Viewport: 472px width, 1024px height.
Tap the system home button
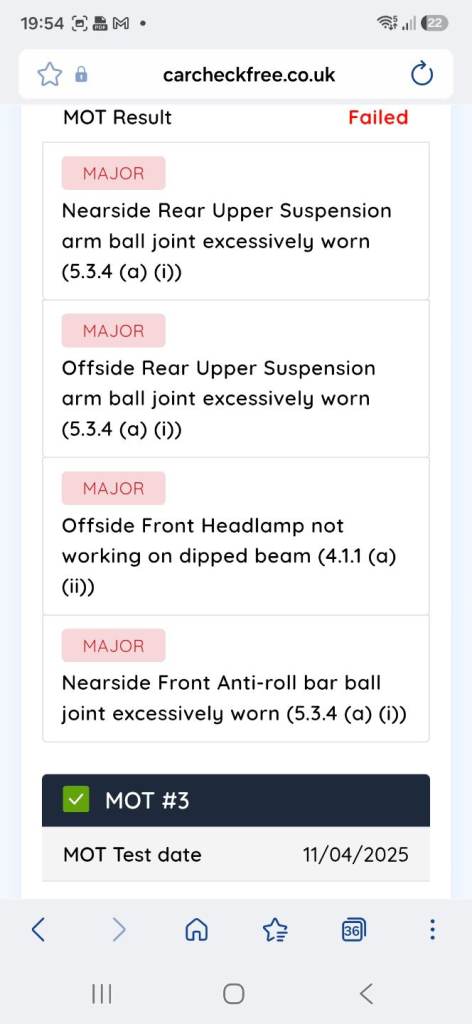point(234,994)
